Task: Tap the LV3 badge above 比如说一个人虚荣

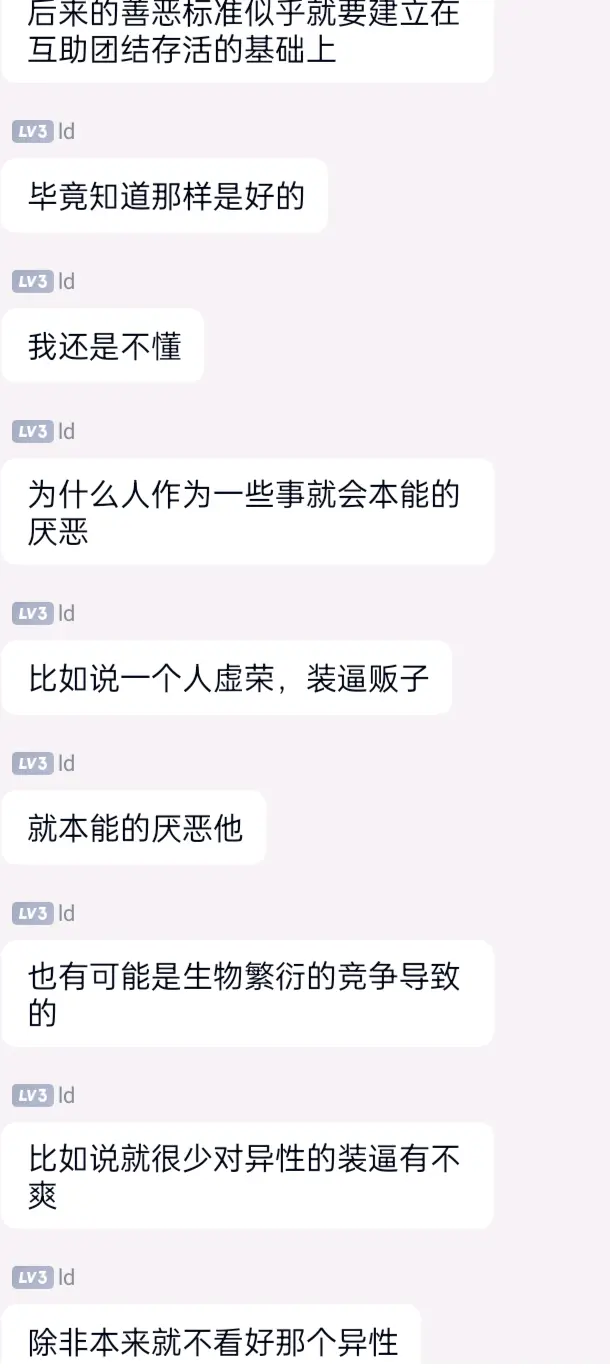Action: [32, 614]
